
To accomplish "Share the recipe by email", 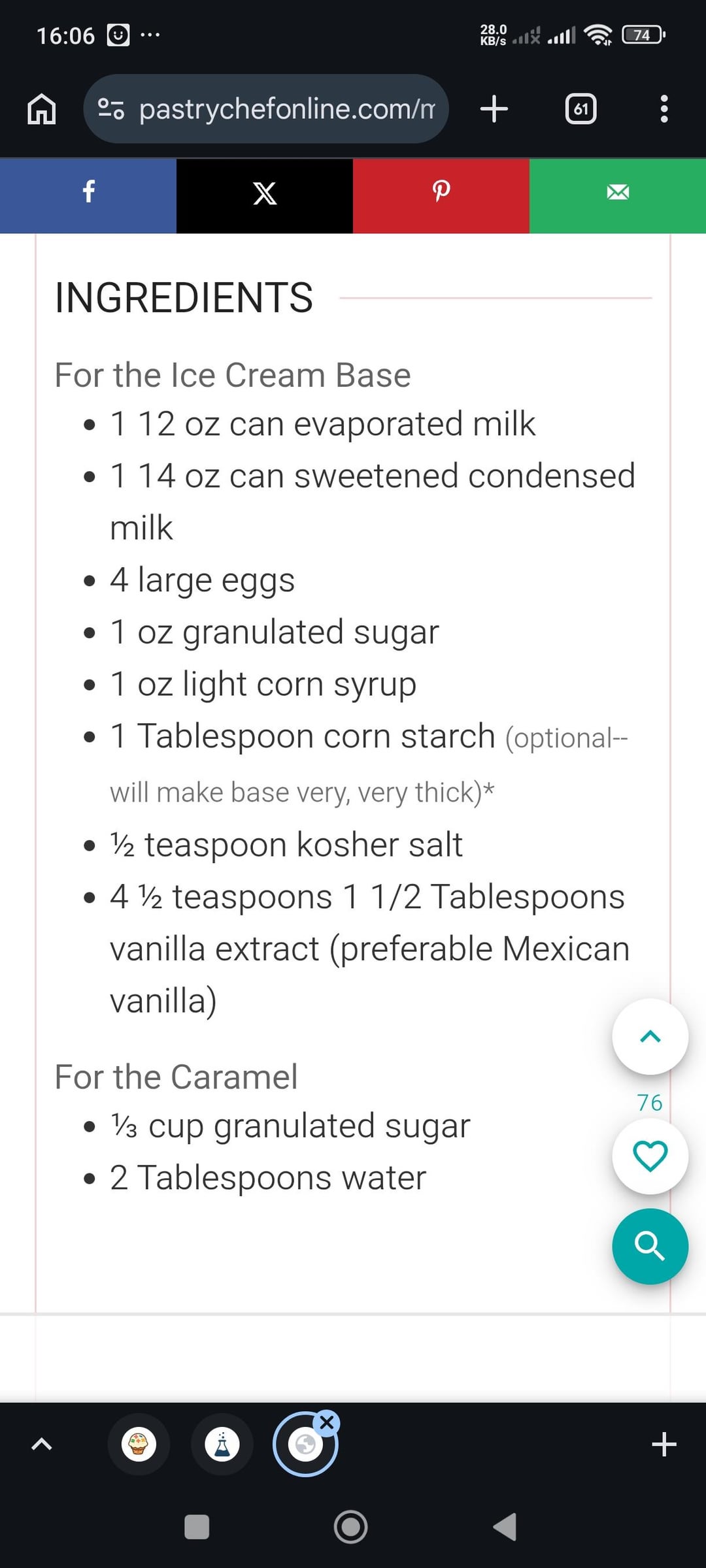I will point(618,192).
